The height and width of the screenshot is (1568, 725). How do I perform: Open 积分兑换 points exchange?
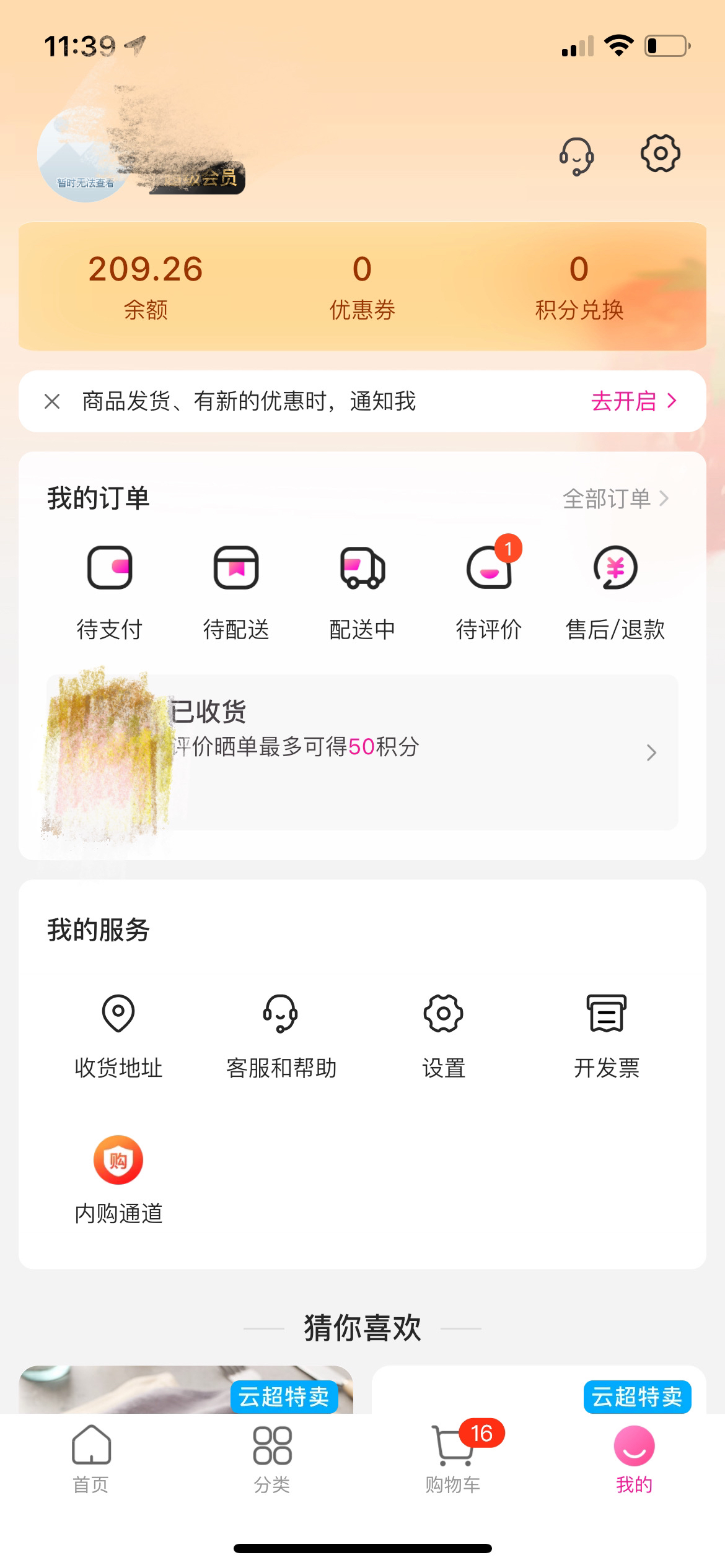[579, 285]
